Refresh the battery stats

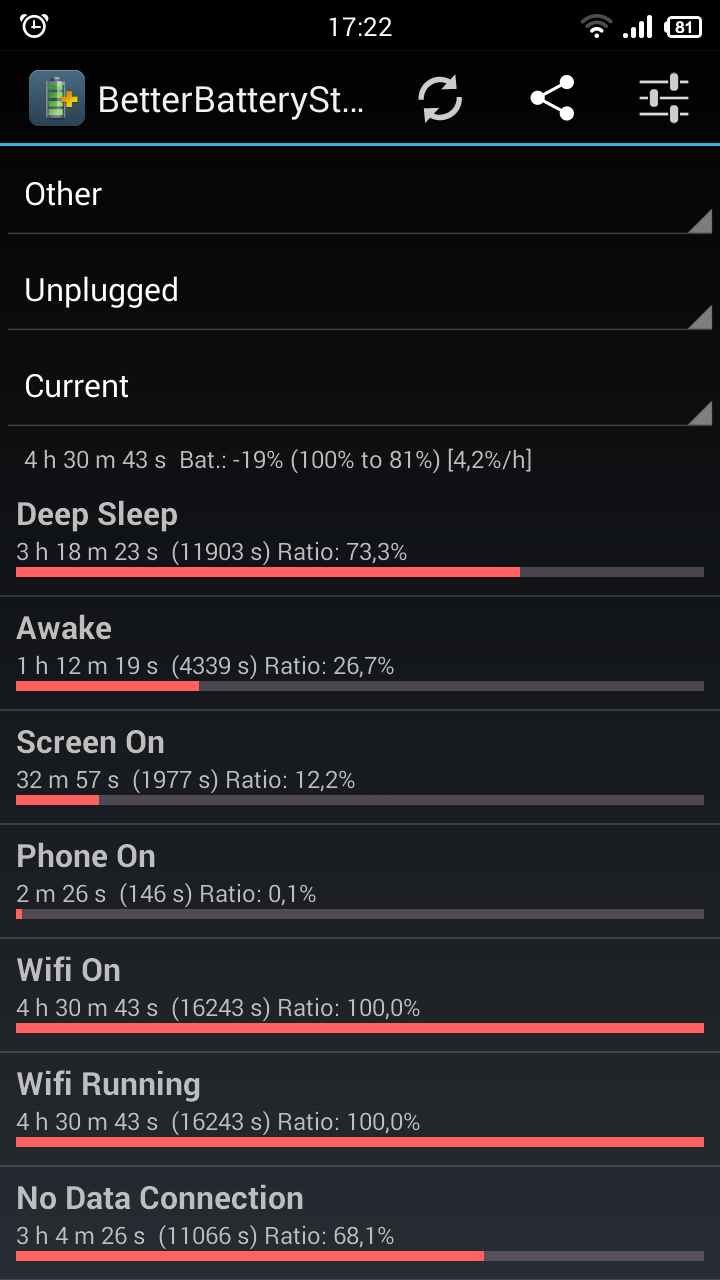point(440,99)
